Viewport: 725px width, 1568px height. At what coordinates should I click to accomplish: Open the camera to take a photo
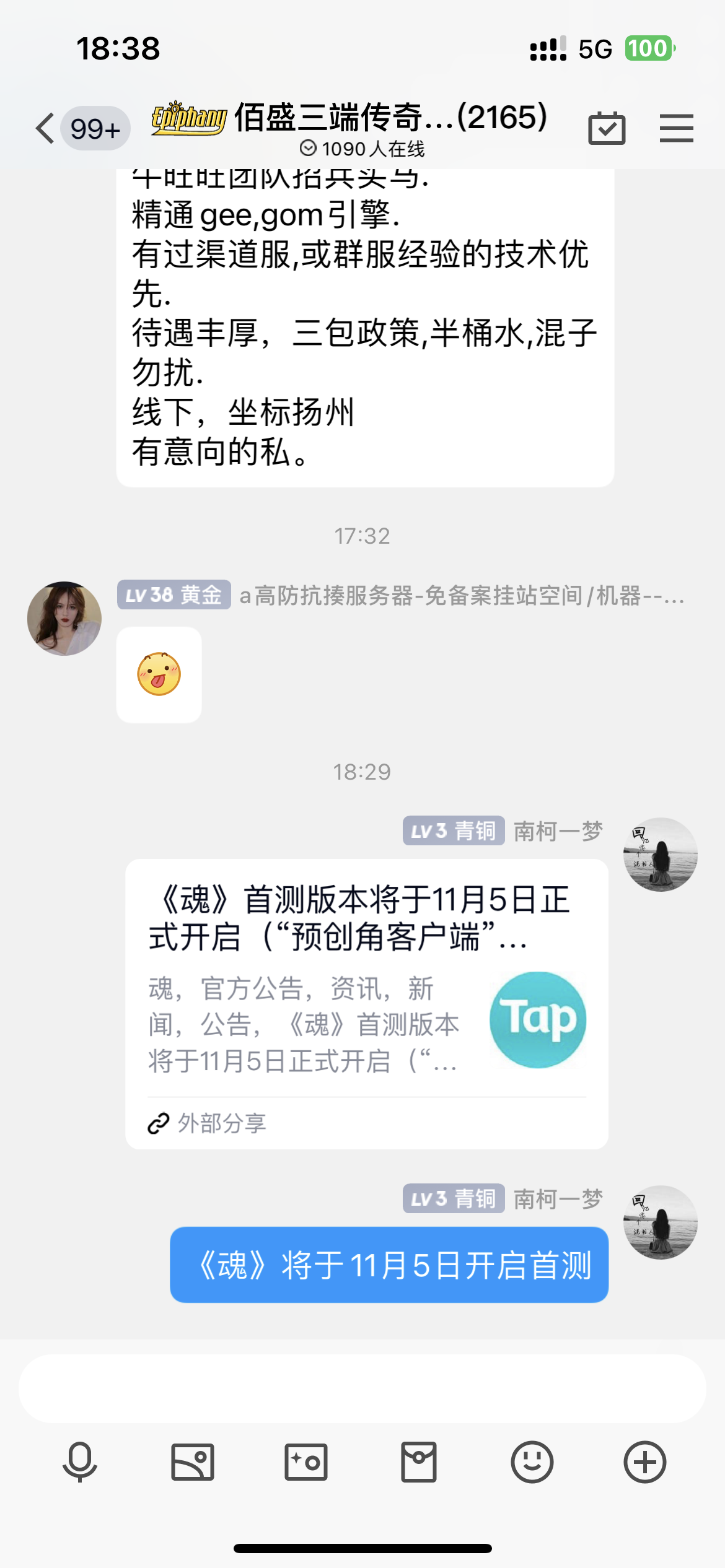(x=306, y=1462)
